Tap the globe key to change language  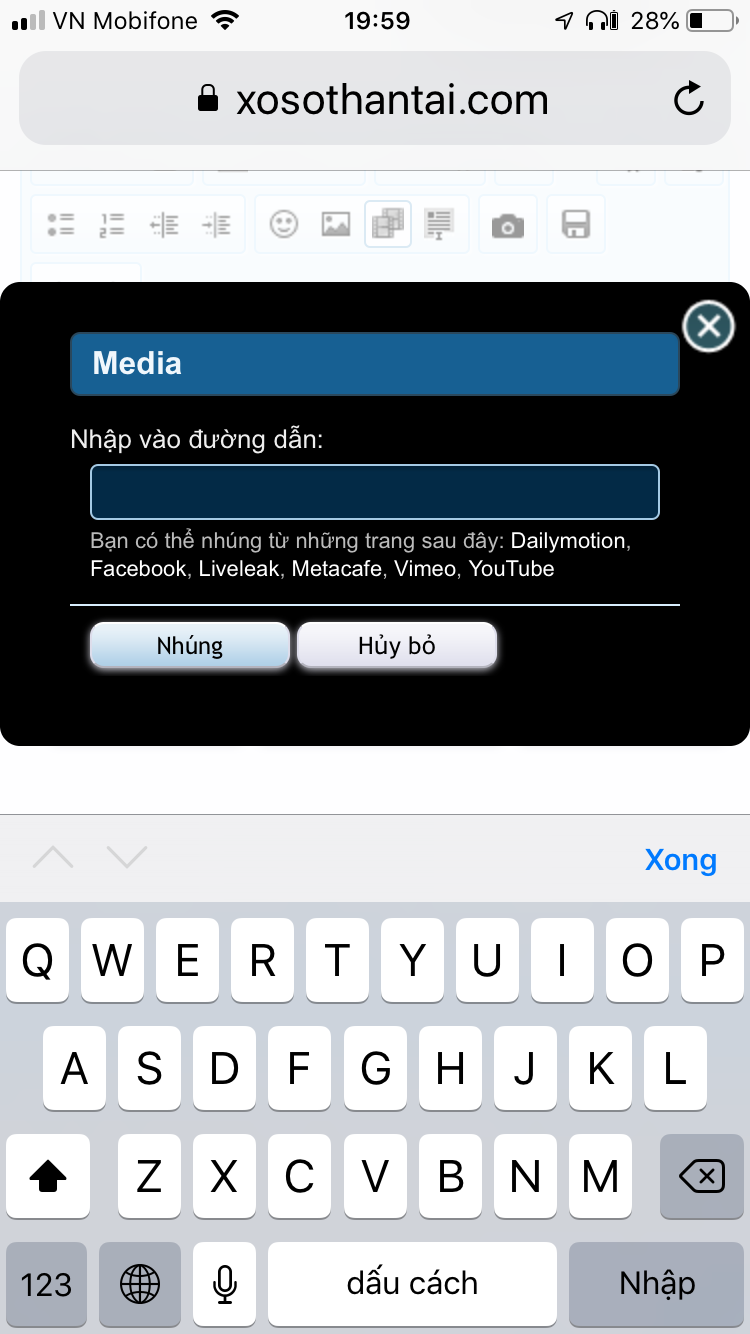tap(140, 1284)
